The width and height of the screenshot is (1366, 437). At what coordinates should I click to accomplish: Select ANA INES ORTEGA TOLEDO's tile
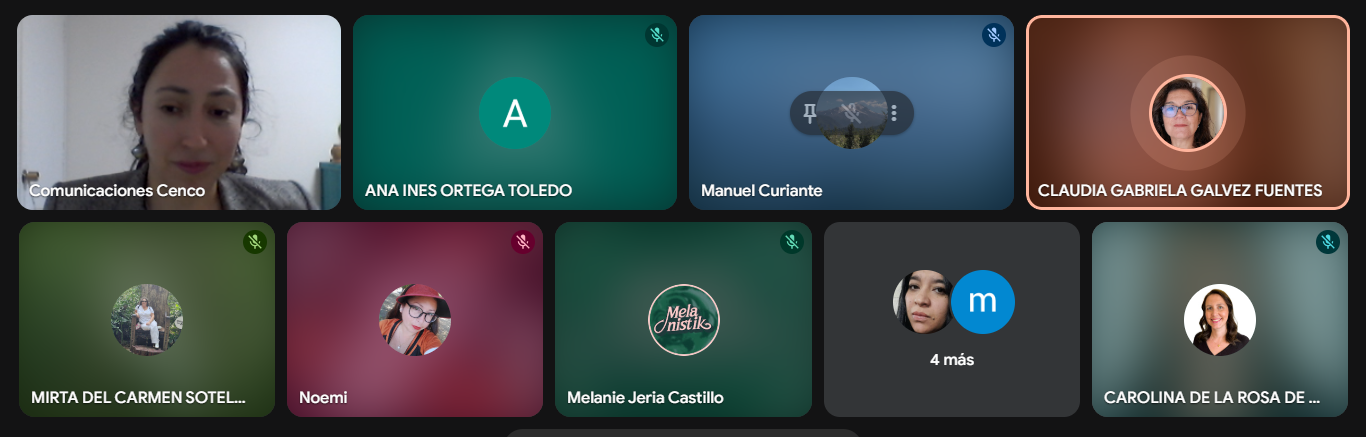[514, 112]
